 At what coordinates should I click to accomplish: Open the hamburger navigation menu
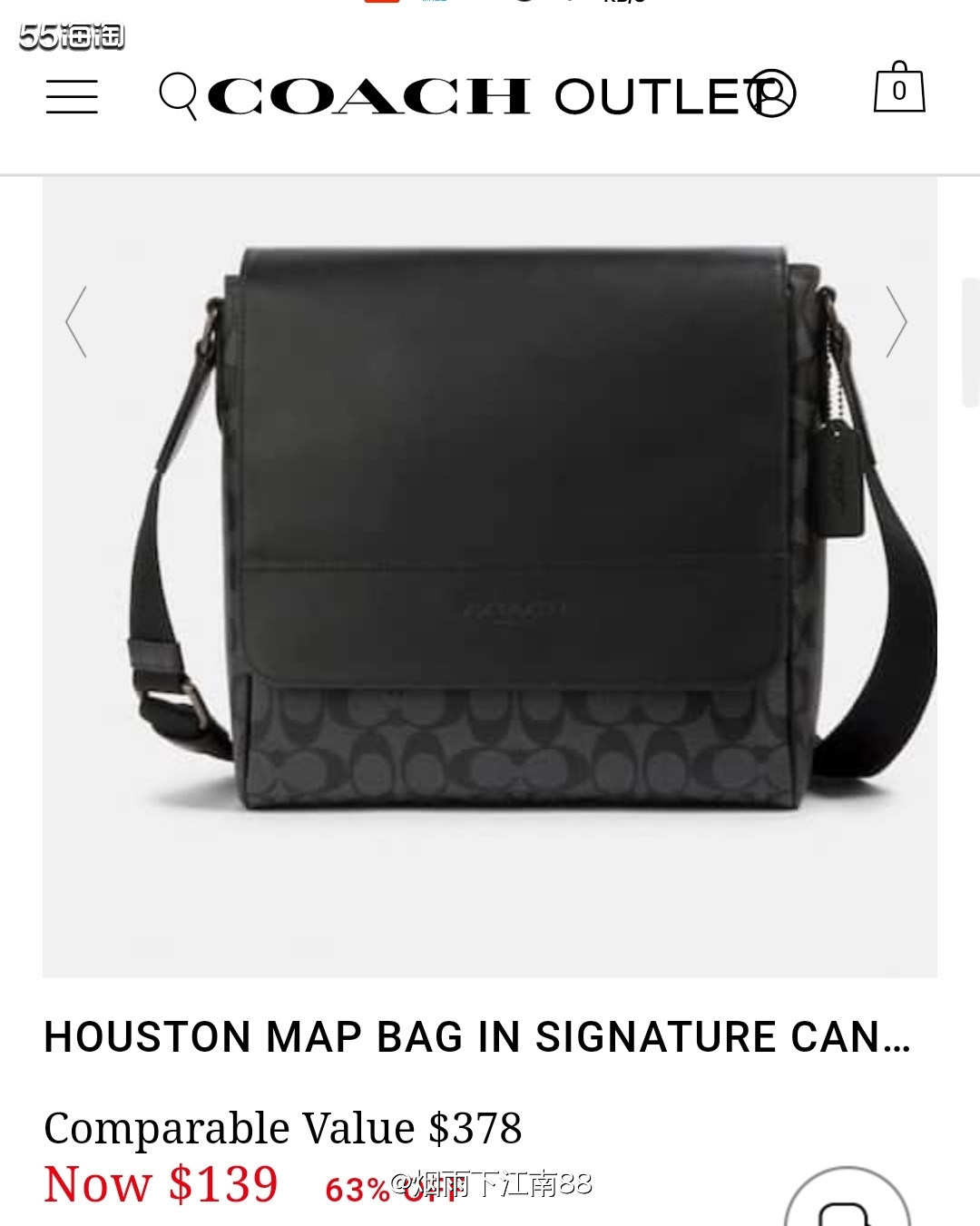pos(72,96)
